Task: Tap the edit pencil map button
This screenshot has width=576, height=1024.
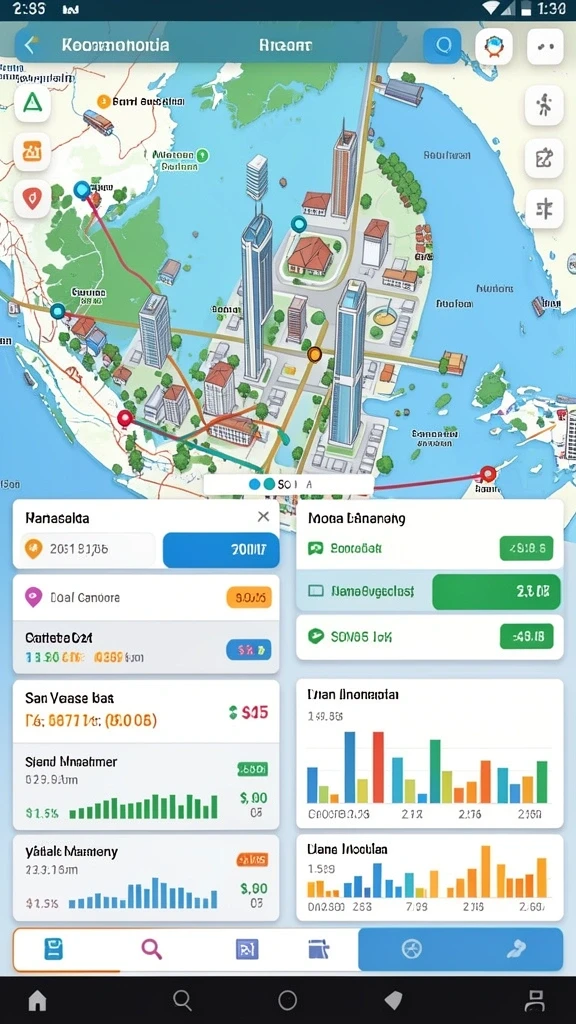Action: tap(544, 157)
